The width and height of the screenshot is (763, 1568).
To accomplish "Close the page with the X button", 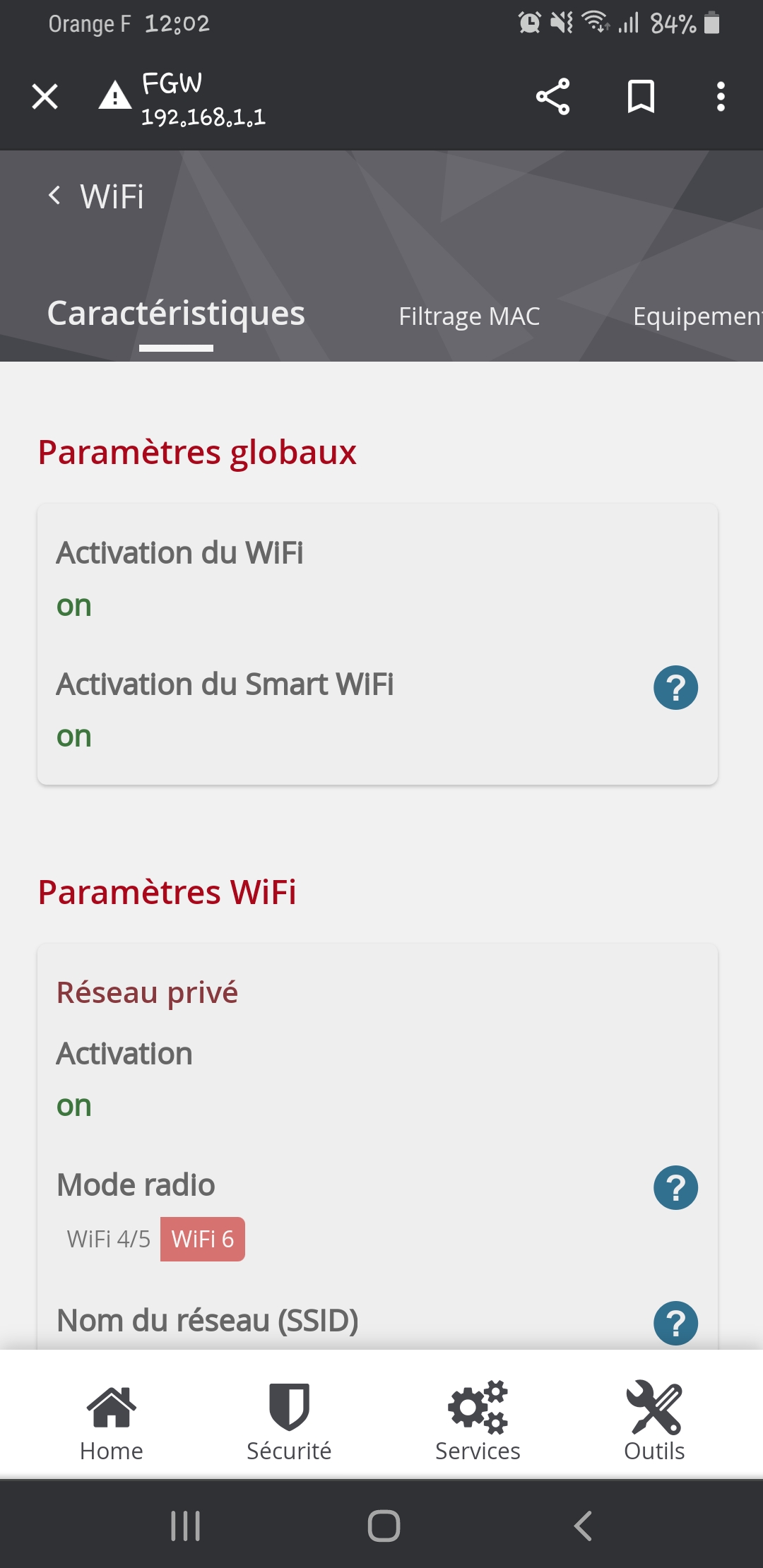I will point(45,97).
